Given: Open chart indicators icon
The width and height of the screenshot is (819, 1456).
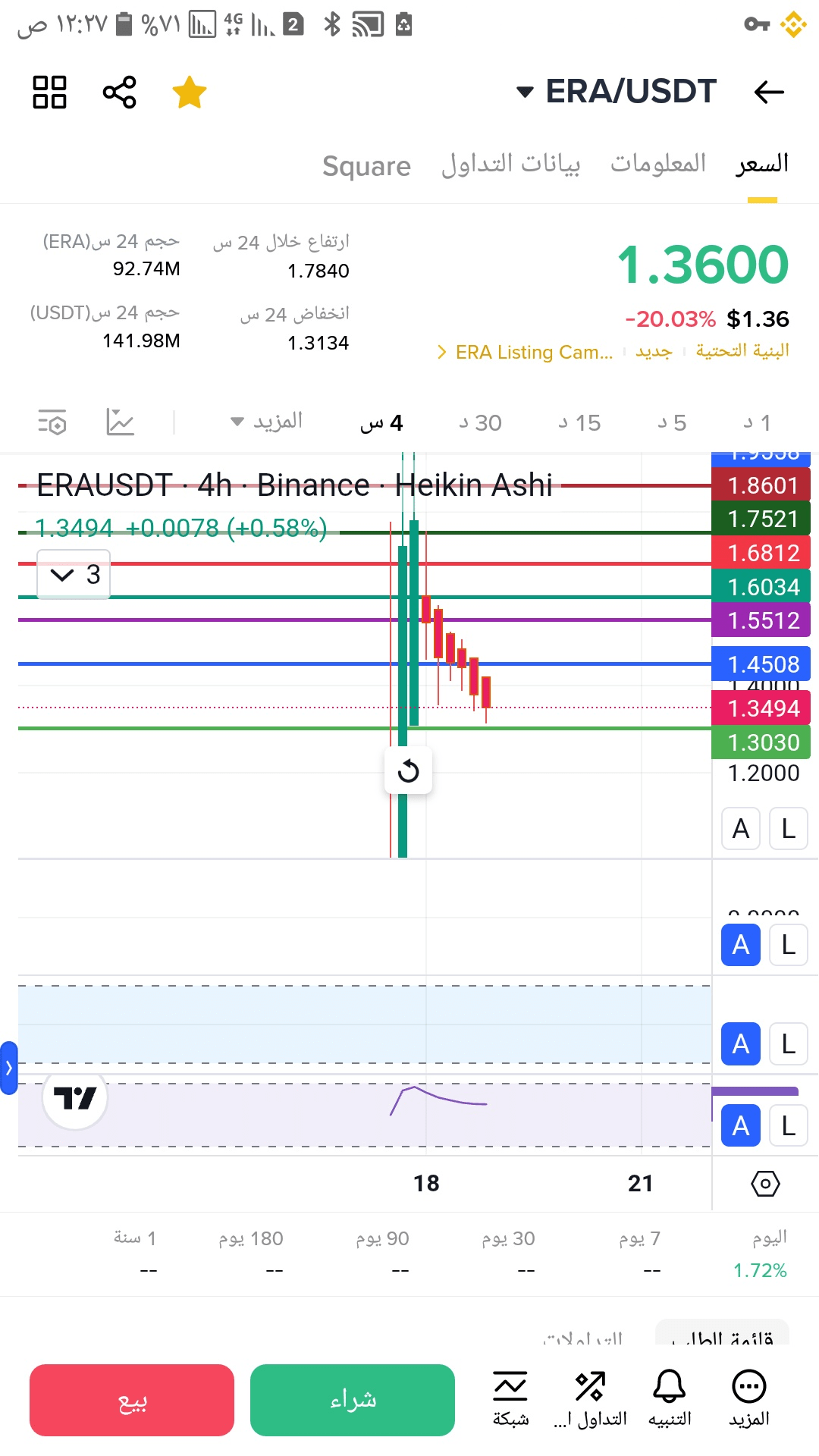Looking at the screenshot, I should pos(120,422).
